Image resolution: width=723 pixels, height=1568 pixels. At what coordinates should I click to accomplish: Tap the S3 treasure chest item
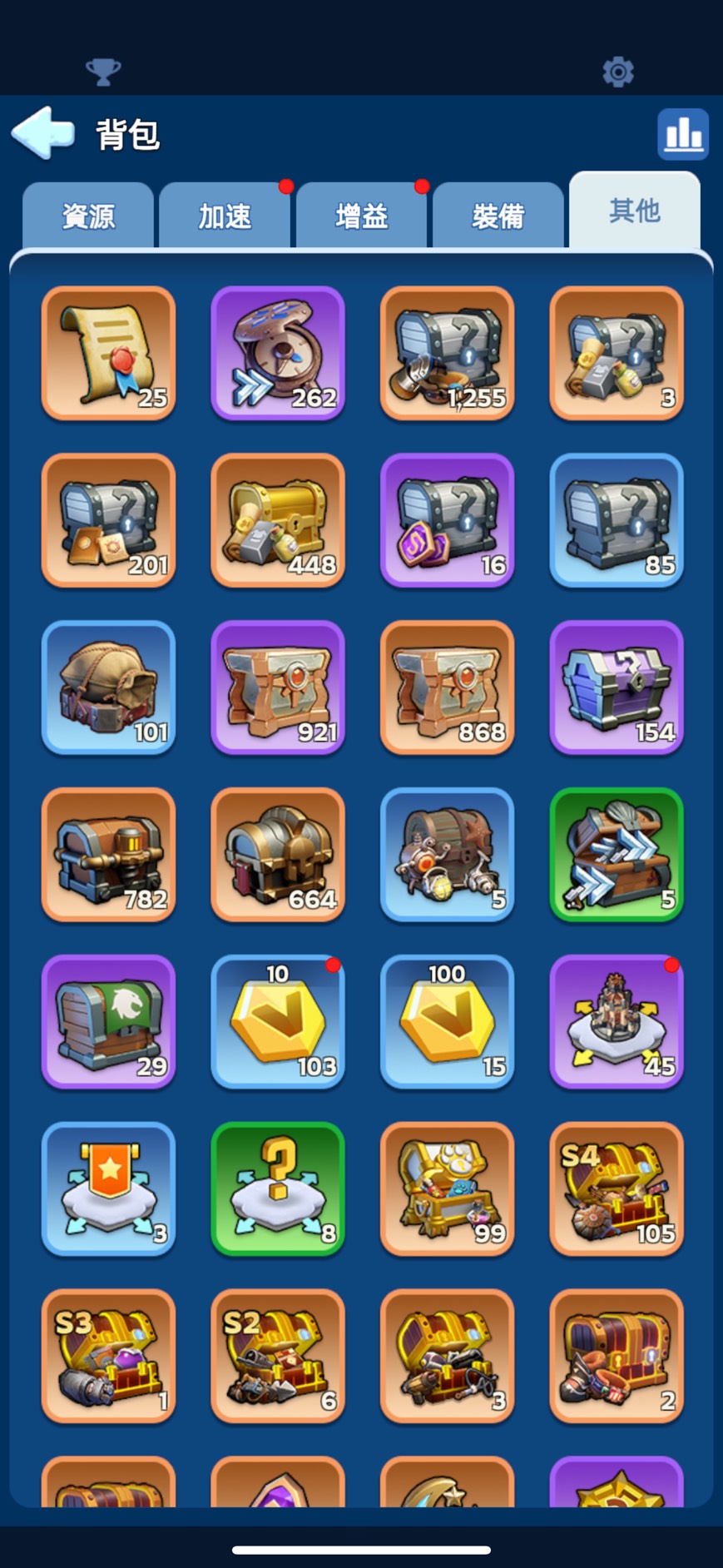click(x=108, y=1356)
